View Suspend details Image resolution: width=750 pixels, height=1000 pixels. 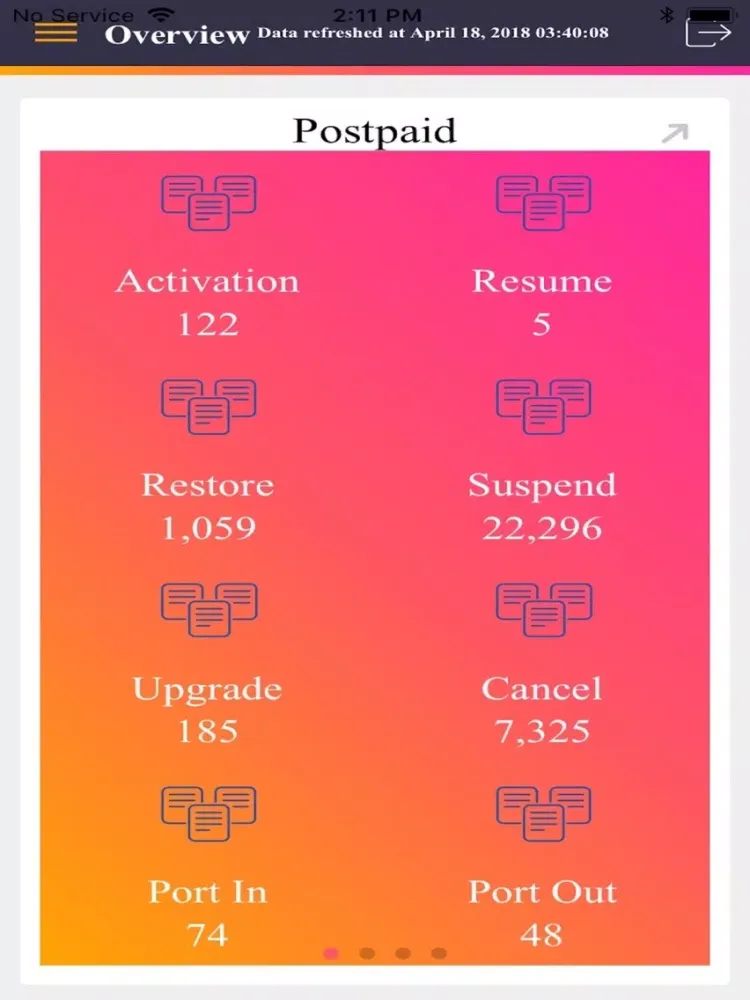point(542,461)
